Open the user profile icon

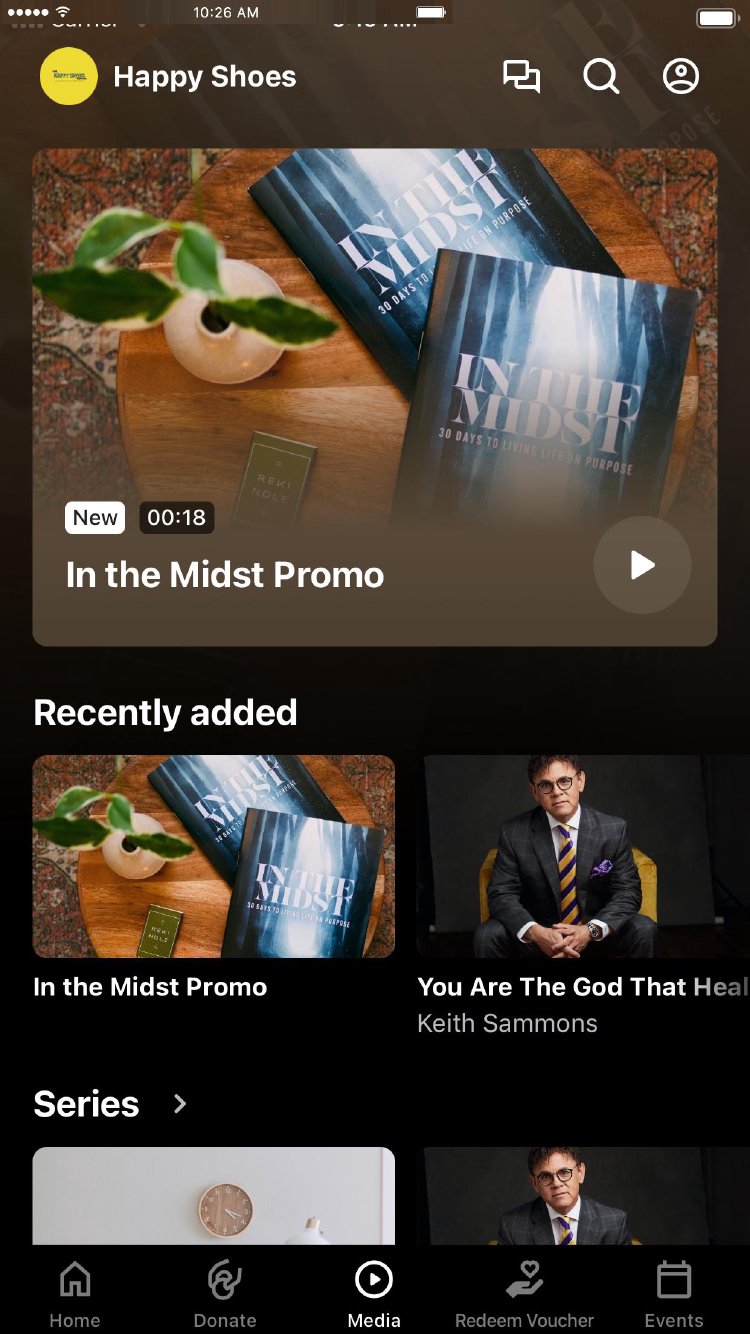tap(681, 77)
